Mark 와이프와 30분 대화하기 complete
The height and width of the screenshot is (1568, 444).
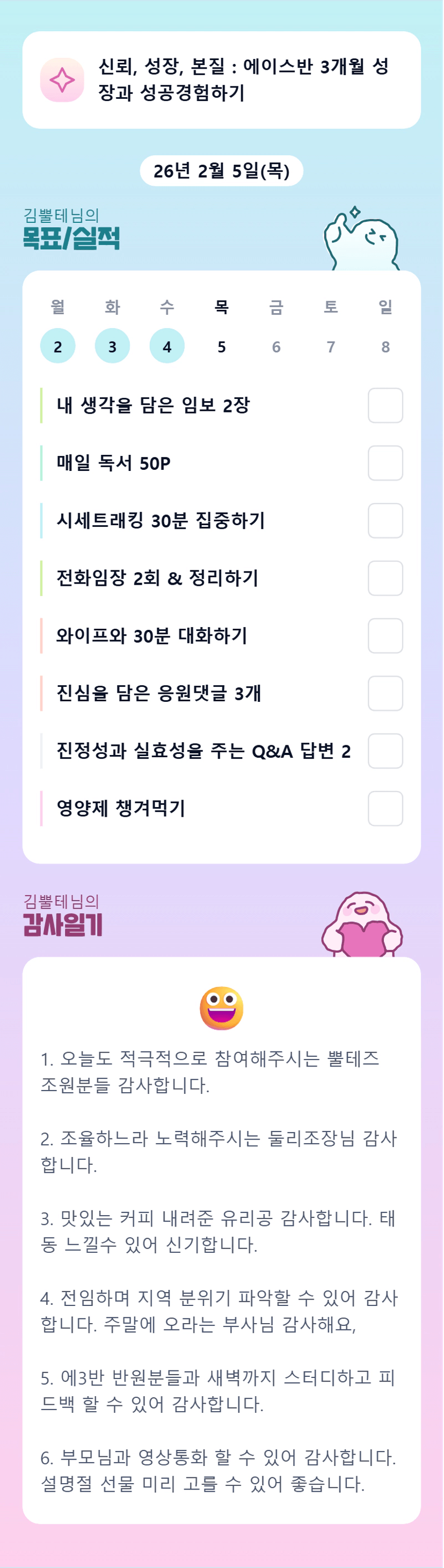tap(385, 635)
